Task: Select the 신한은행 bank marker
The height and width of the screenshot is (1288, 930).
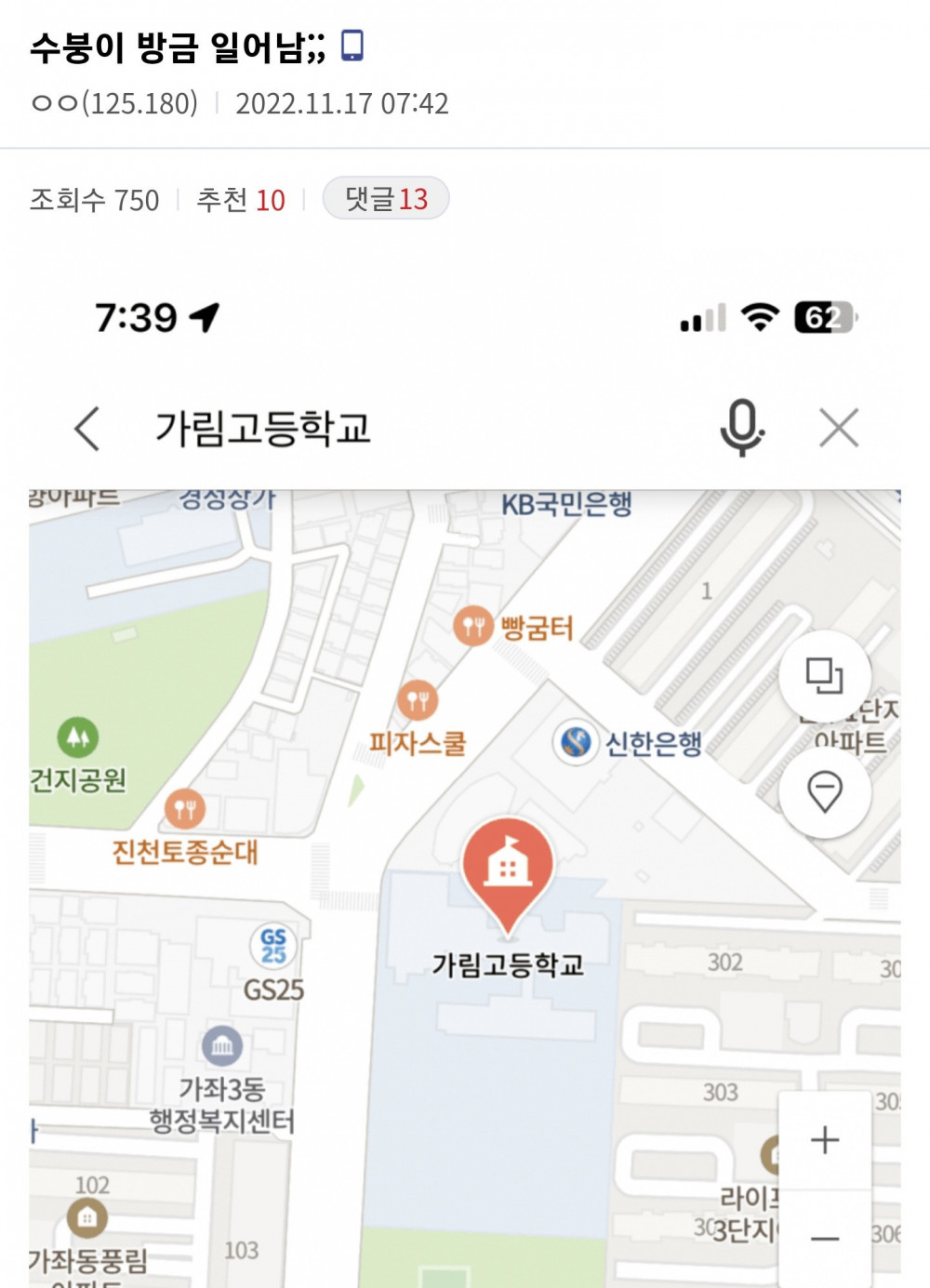Action: [576, 742]
